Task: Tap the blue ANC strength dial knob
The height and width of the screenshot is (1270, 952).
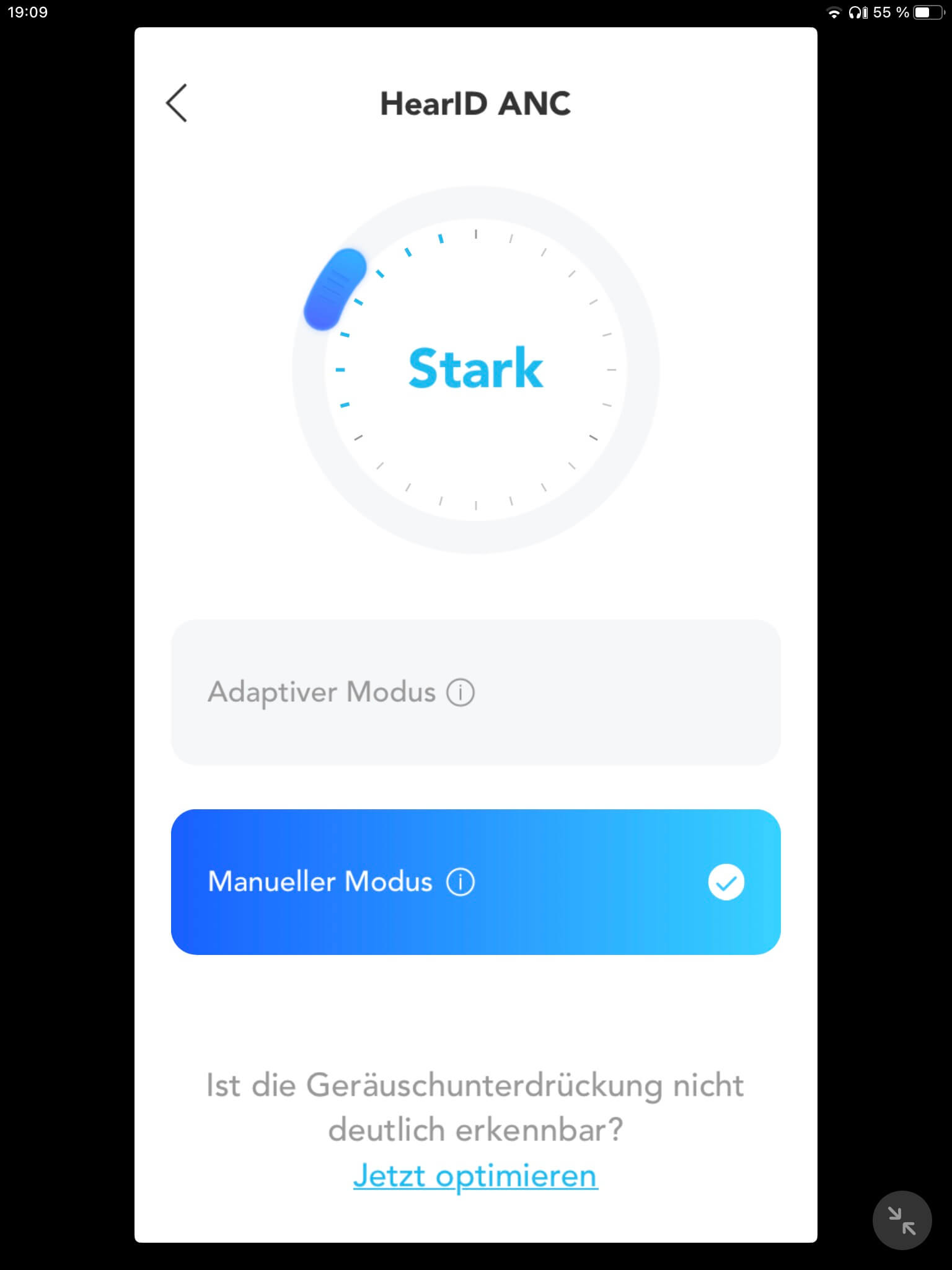Action: tap(335, 289)
